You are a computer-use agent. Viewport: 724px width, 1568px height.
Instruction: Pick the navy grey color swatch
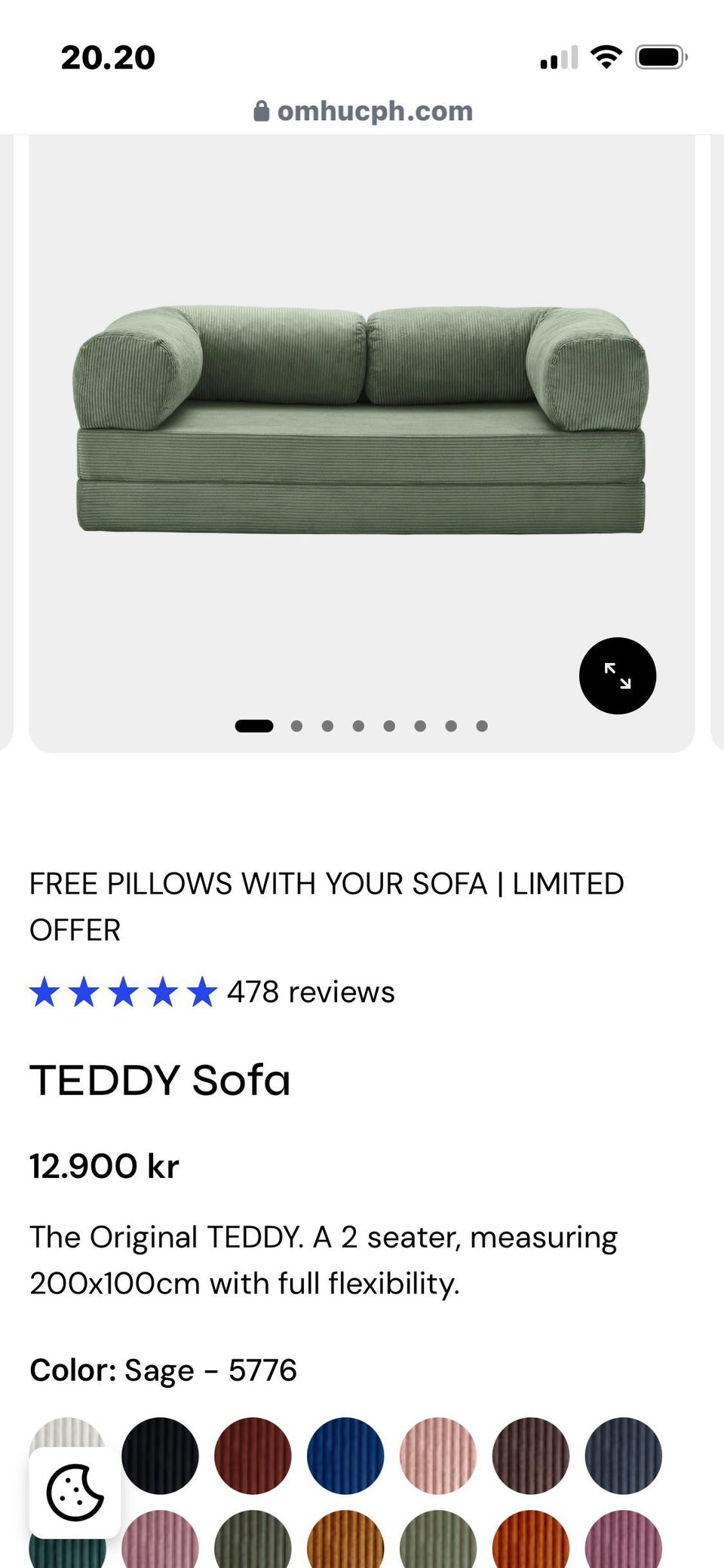click(624, 1456)
